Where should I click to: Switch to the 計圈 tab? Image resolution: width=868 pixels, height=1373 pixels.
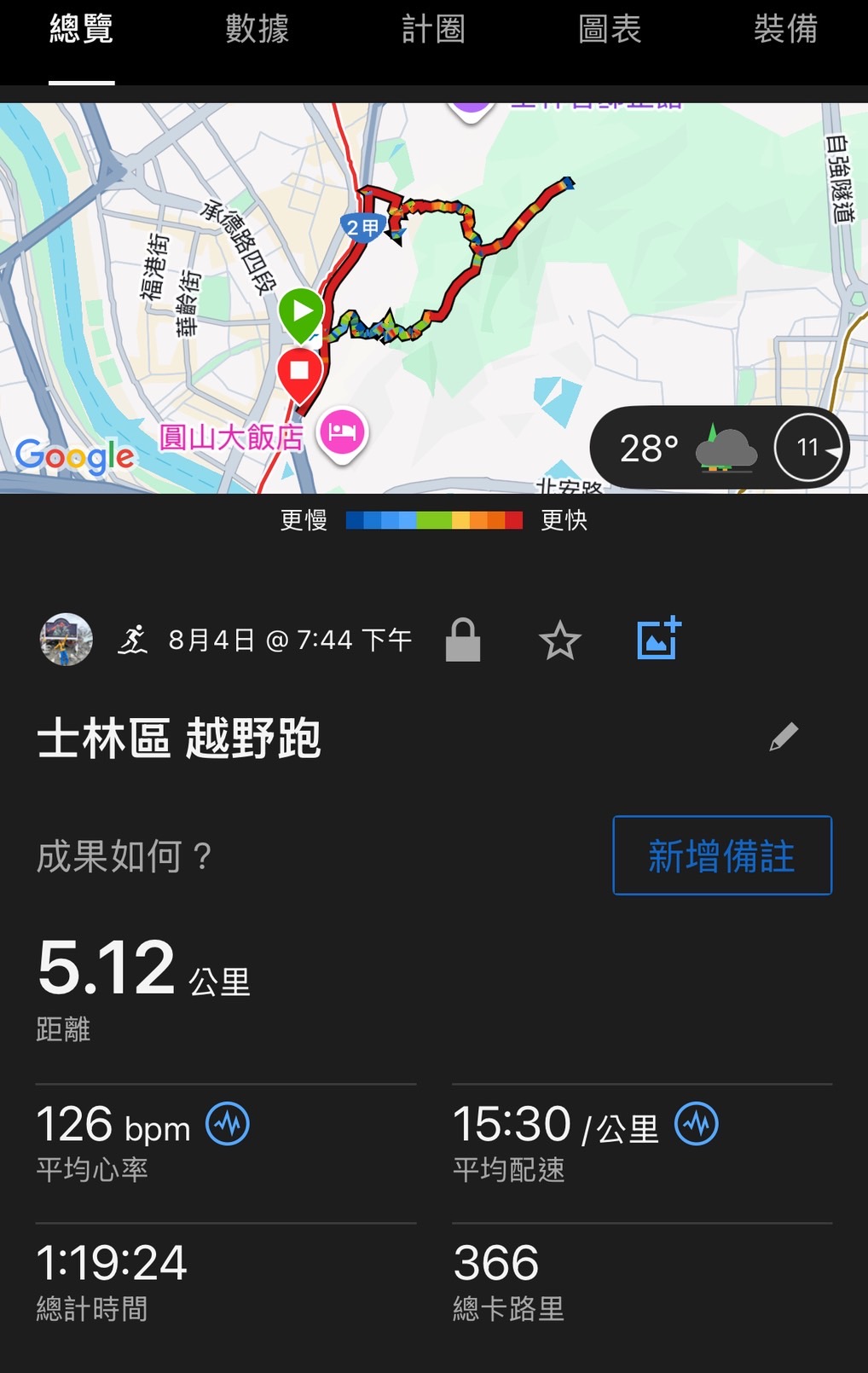tap(433, 30)
